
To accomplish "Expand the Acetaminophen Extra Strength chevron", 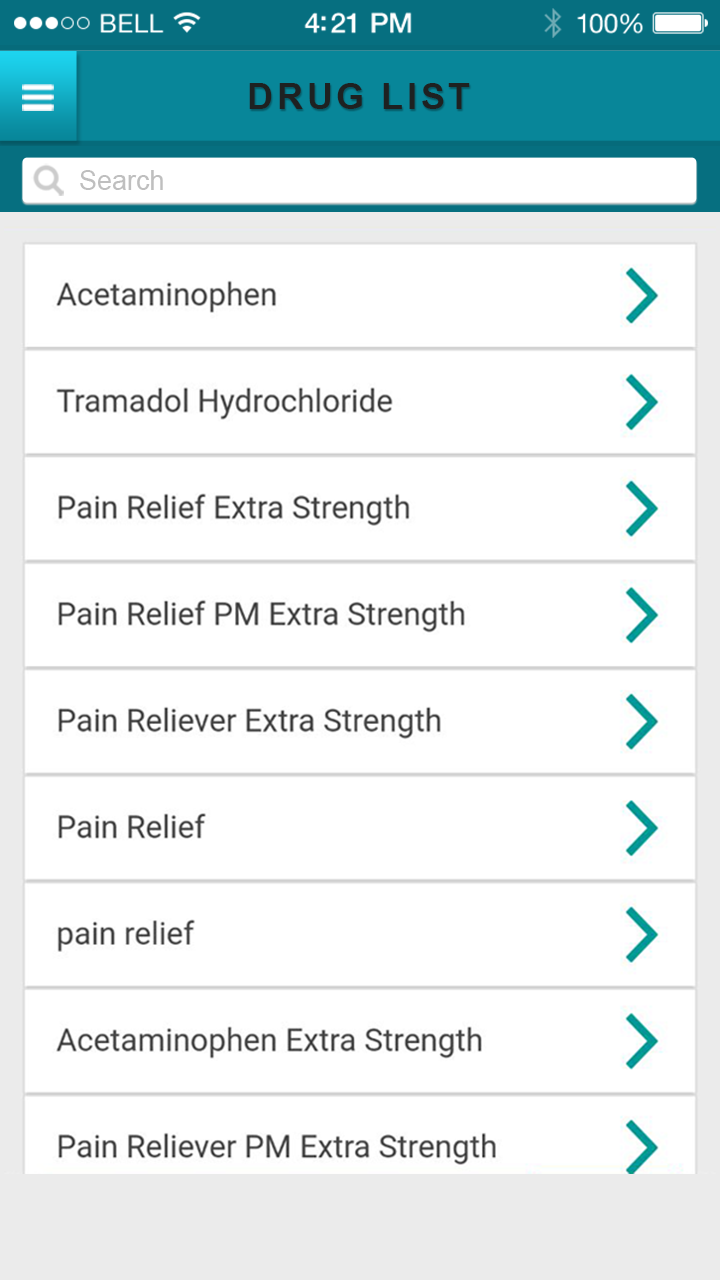I will [x=641, y=1041].
